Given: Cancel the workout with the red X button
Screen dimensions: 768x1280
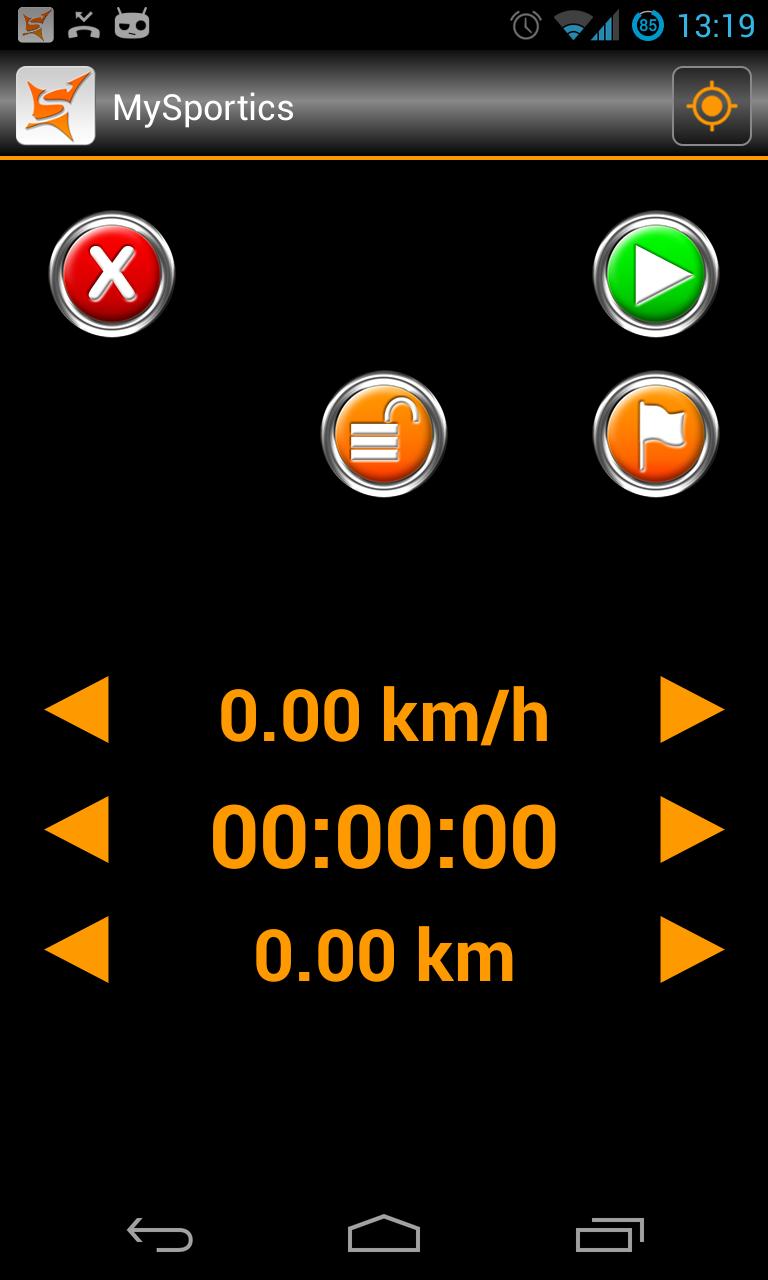Looking at the screenshot, I should 112,274.
